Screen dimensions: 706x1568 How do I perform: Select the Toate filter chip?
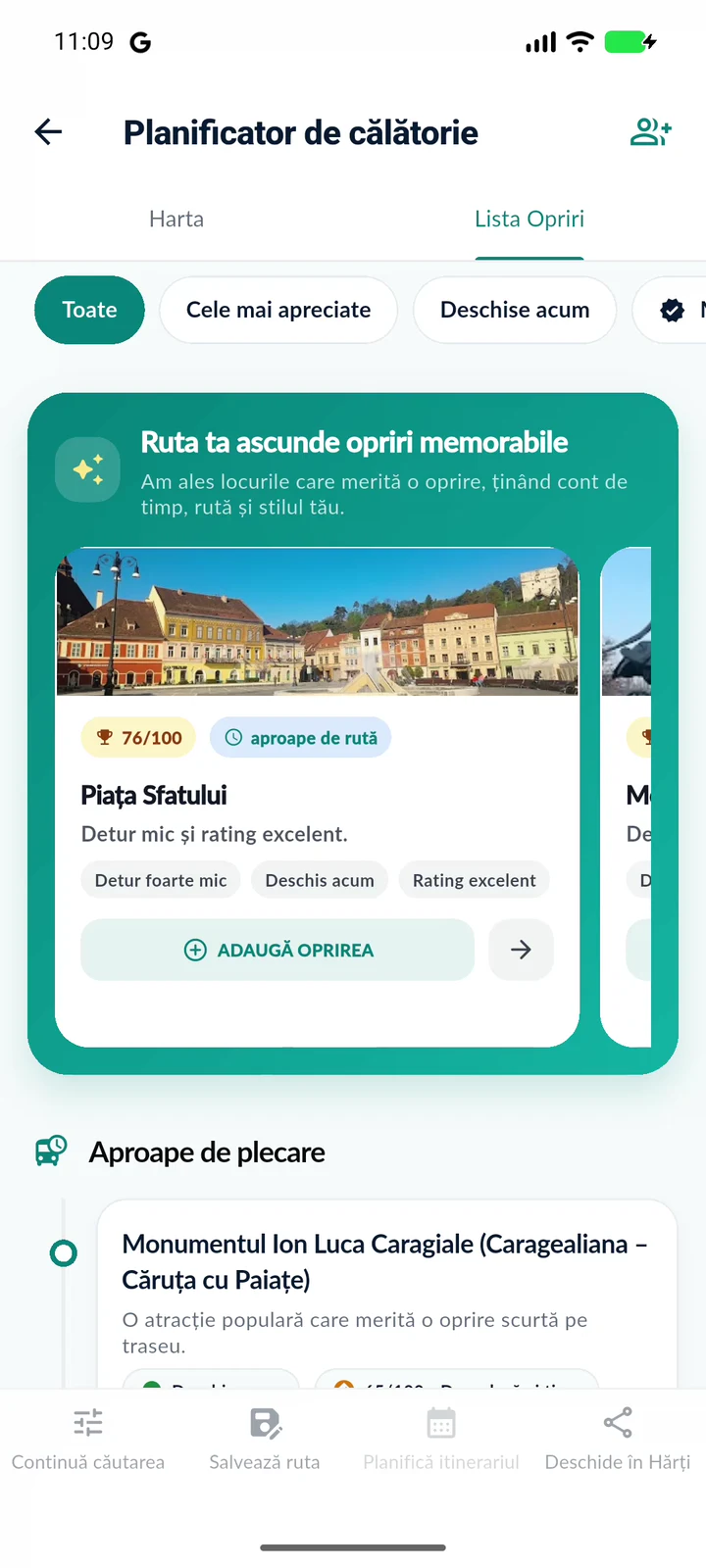click(x=89, y=310)
